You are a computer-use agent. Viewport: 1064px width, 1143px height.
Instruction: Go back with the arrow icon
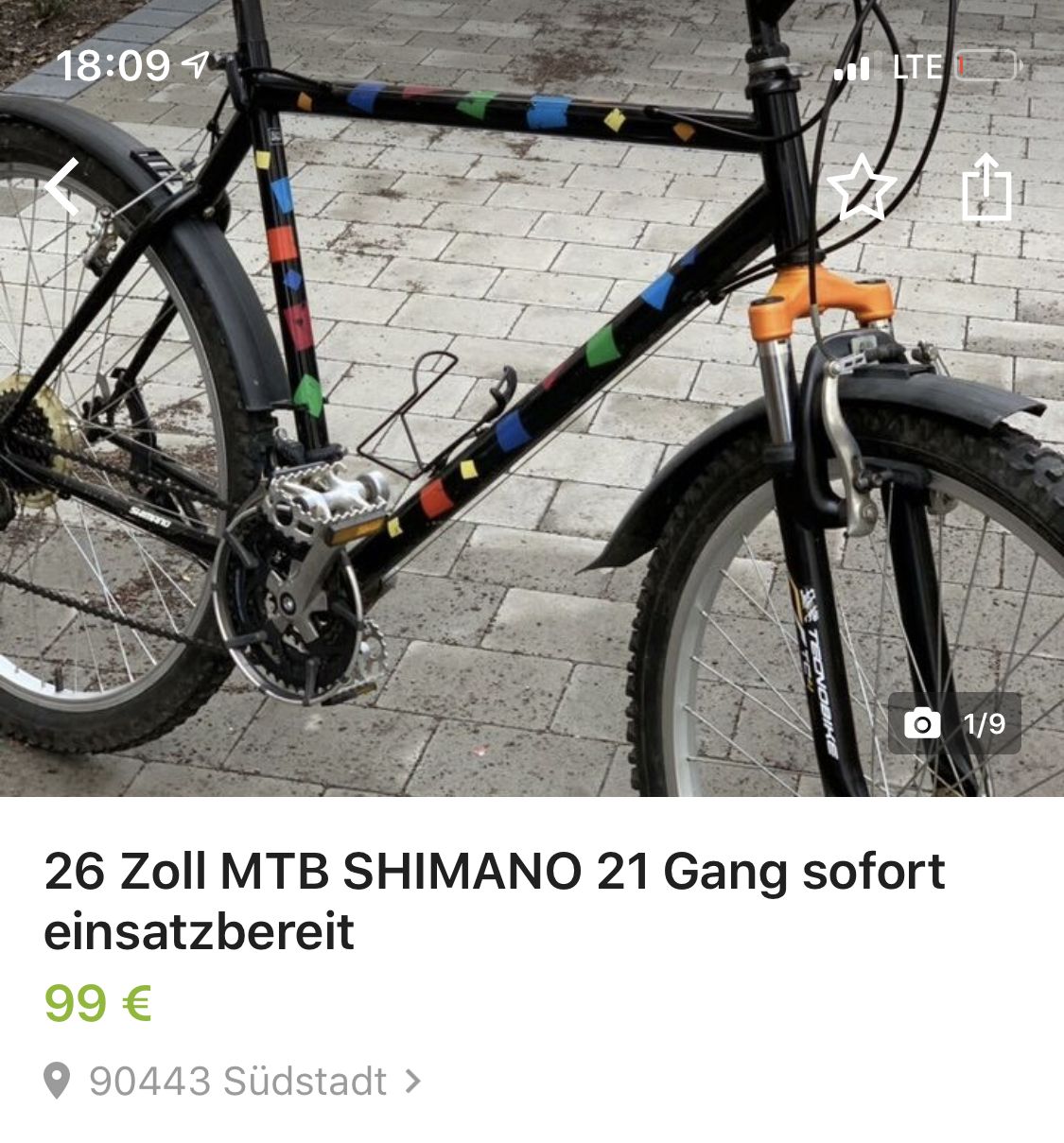tap(62, 186)
